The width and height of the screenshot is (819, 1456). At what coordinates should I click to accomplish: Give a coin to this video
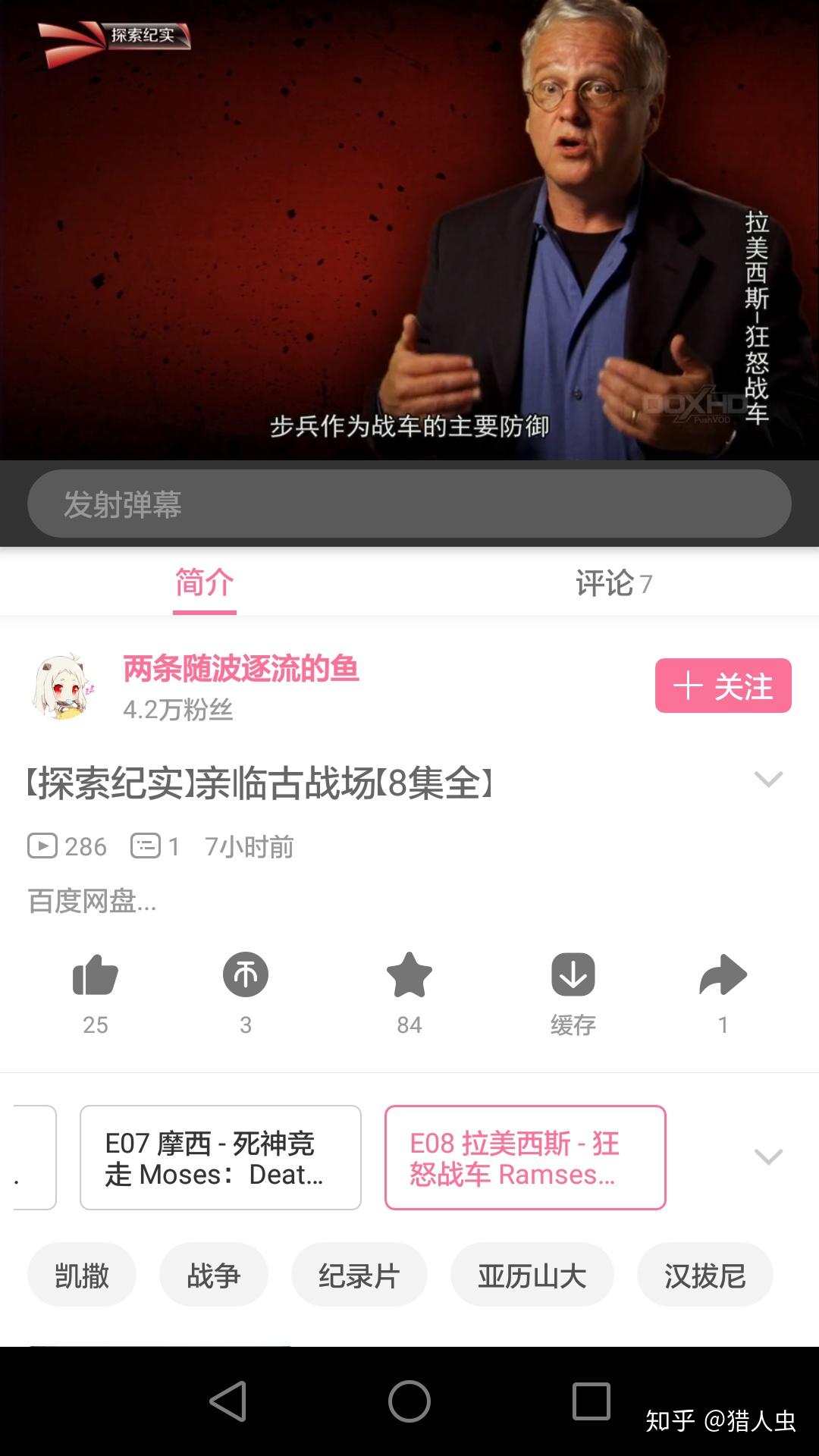point(246,975)
